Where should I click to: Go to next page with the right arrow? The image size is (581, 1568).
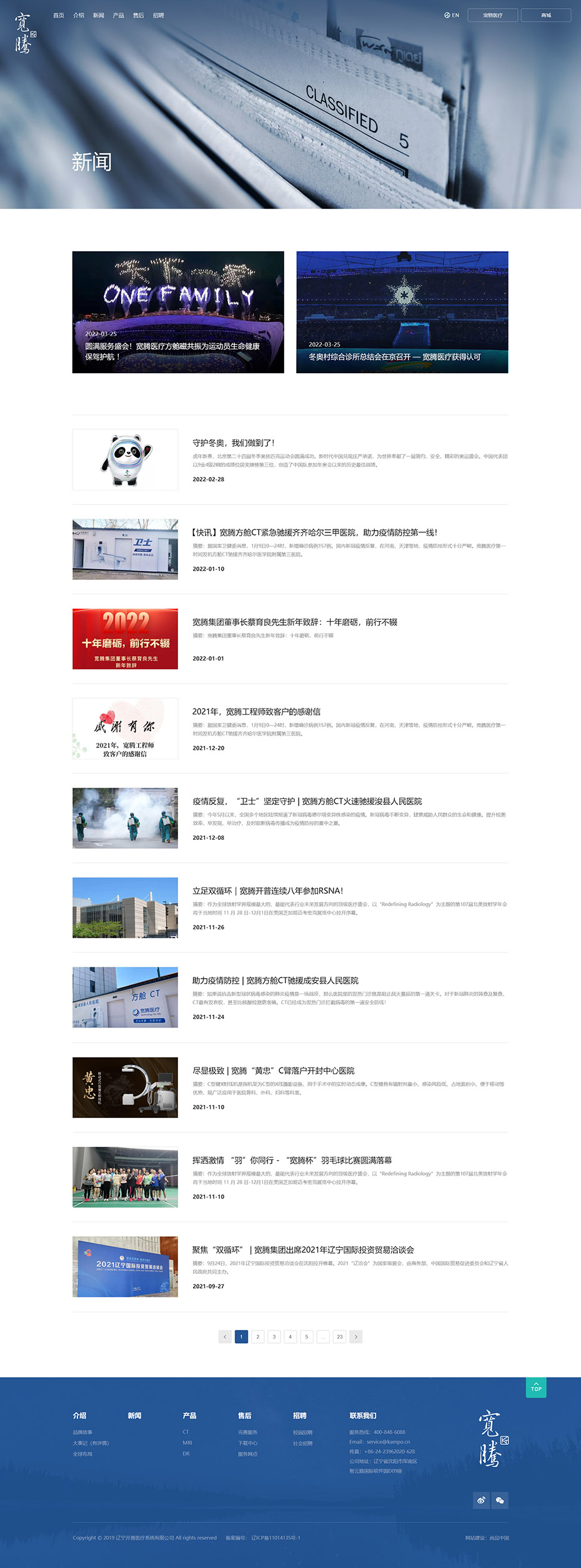pyautogui.click(x=356, y=1336)
